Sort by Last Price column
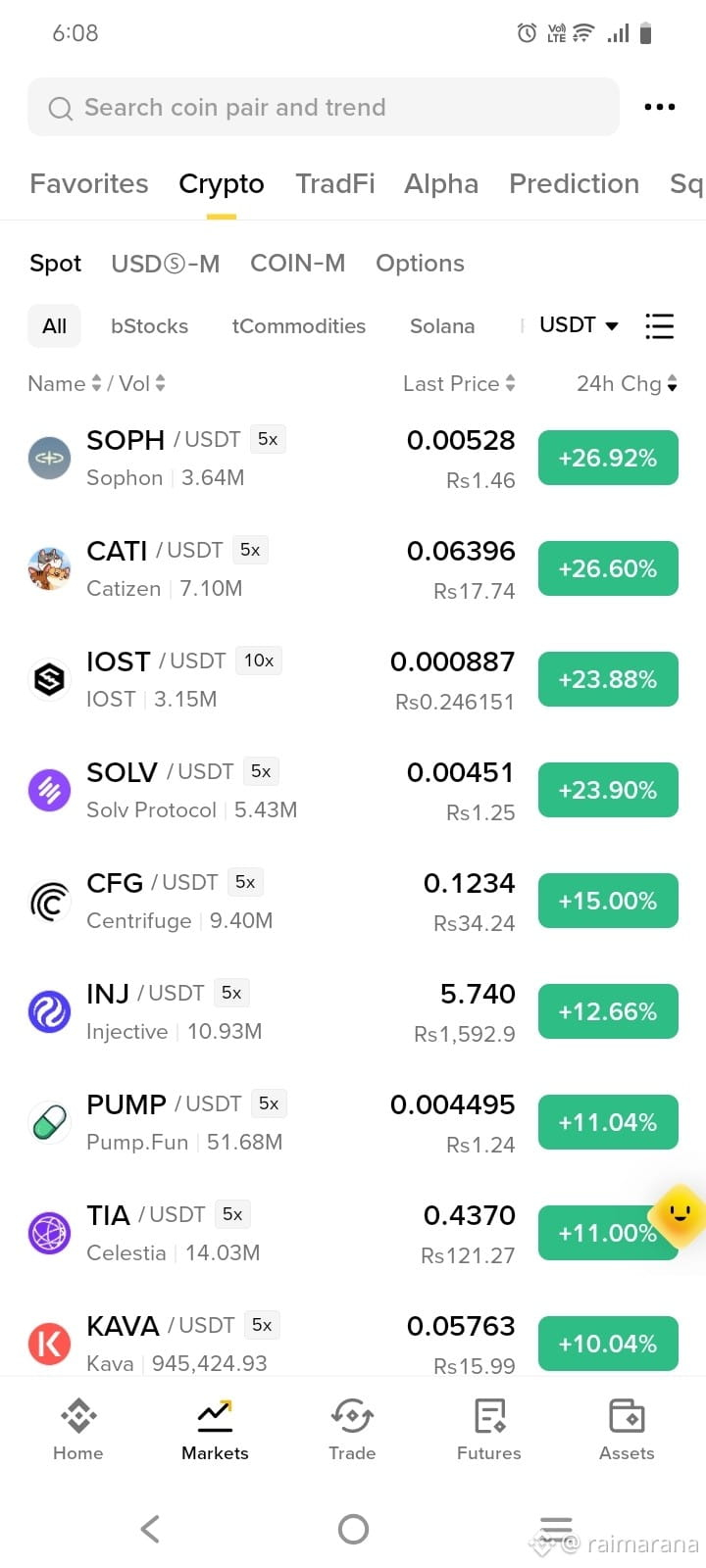The width and height of the screenshot is (706, 1568). [x=459, y=383]
